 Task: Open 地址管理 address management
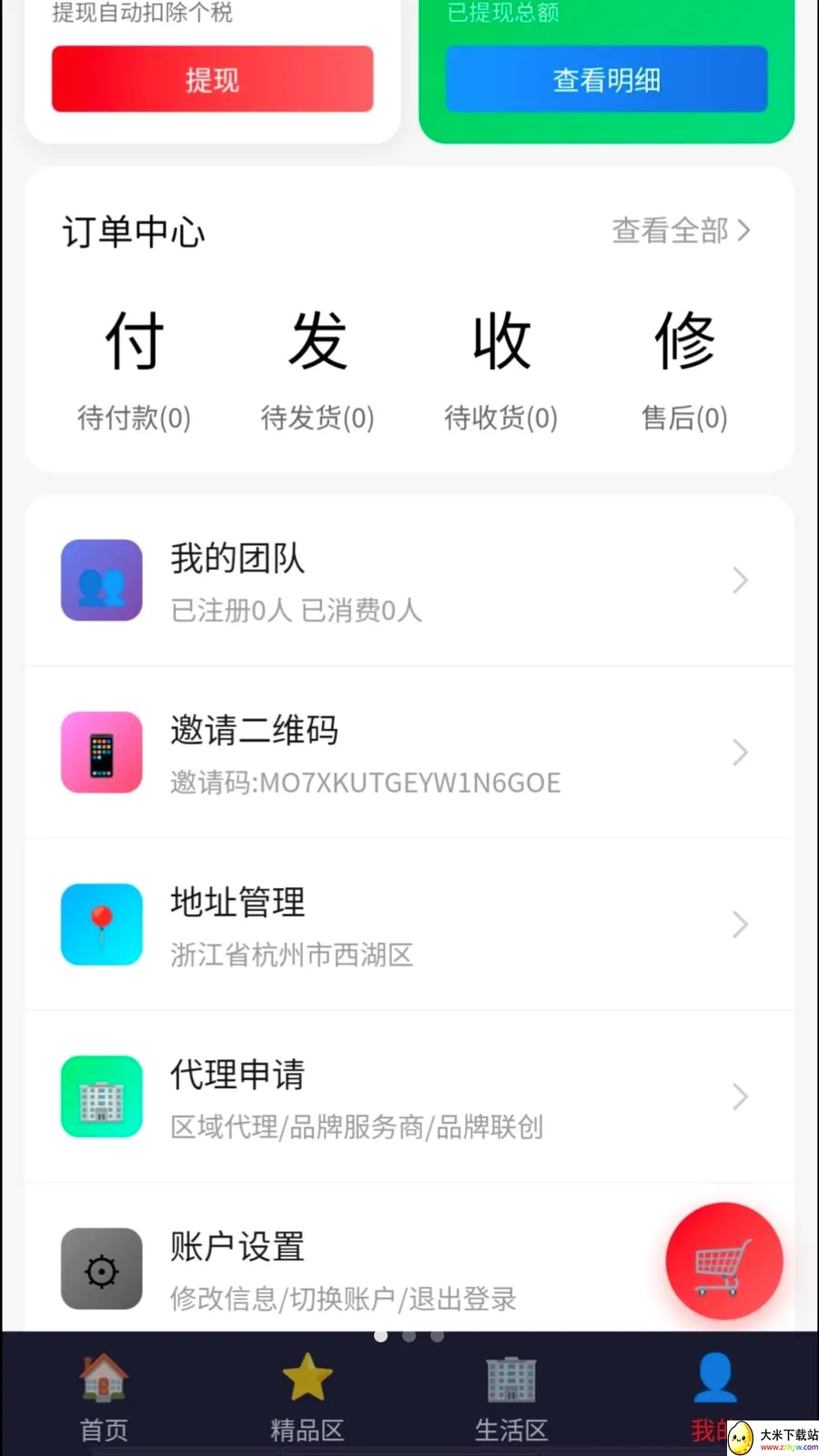coord(409,925)
